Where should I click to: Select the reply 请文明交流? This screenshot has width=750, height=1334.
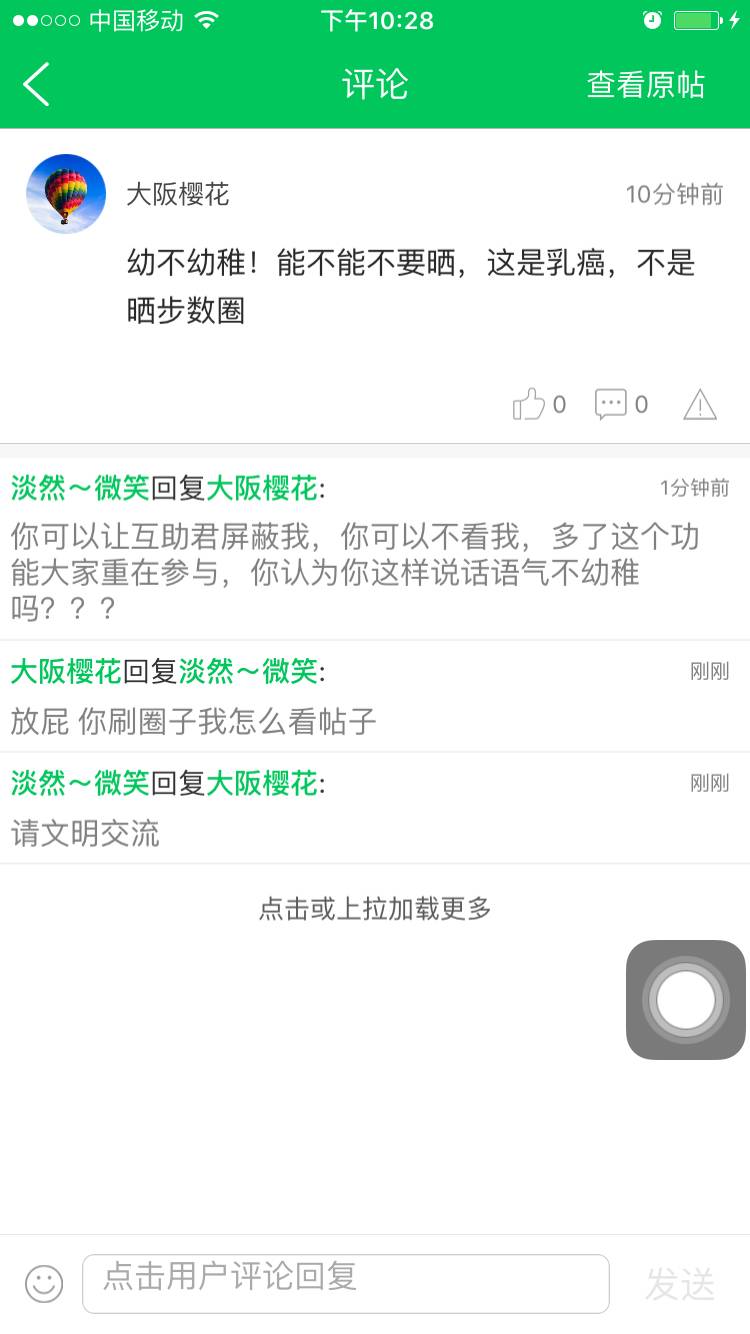pyautogui.click(x=86, y=833)
